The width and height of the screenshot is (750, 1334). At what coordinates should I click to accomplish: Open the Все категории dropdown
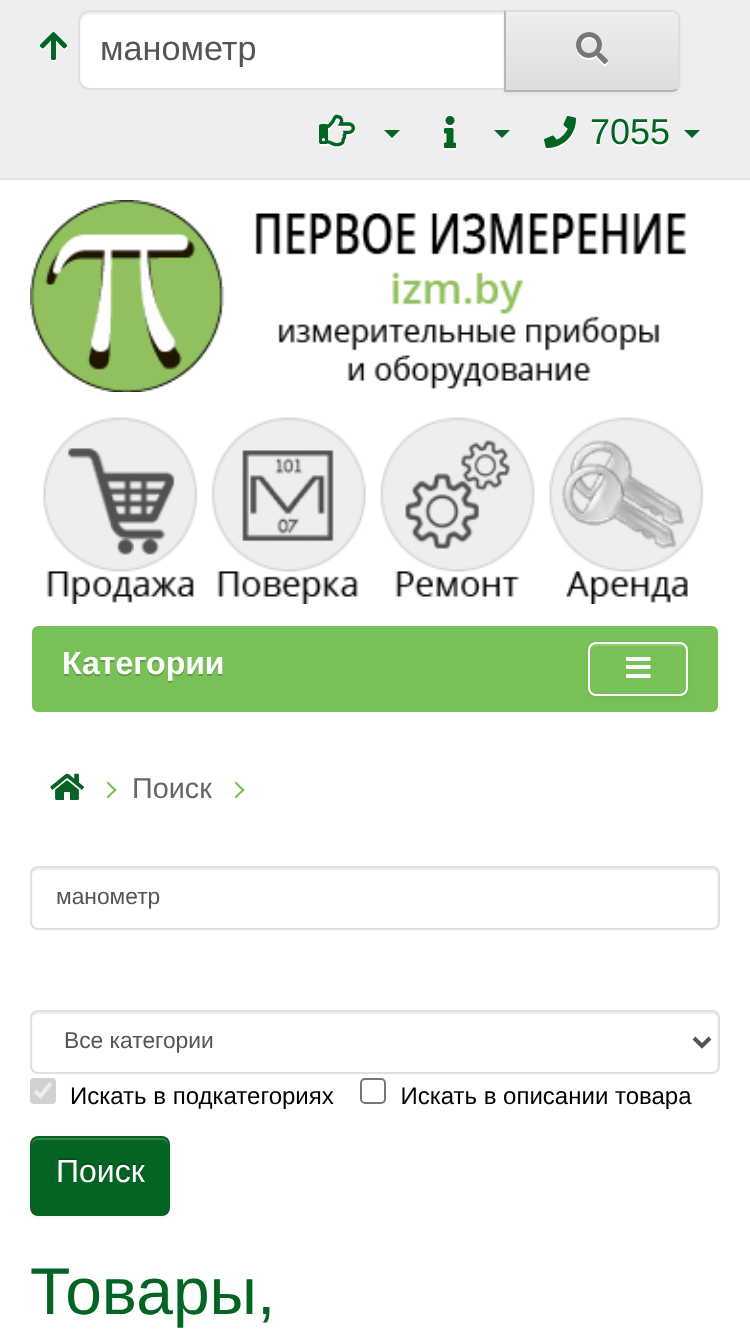tap(375, 1042)
